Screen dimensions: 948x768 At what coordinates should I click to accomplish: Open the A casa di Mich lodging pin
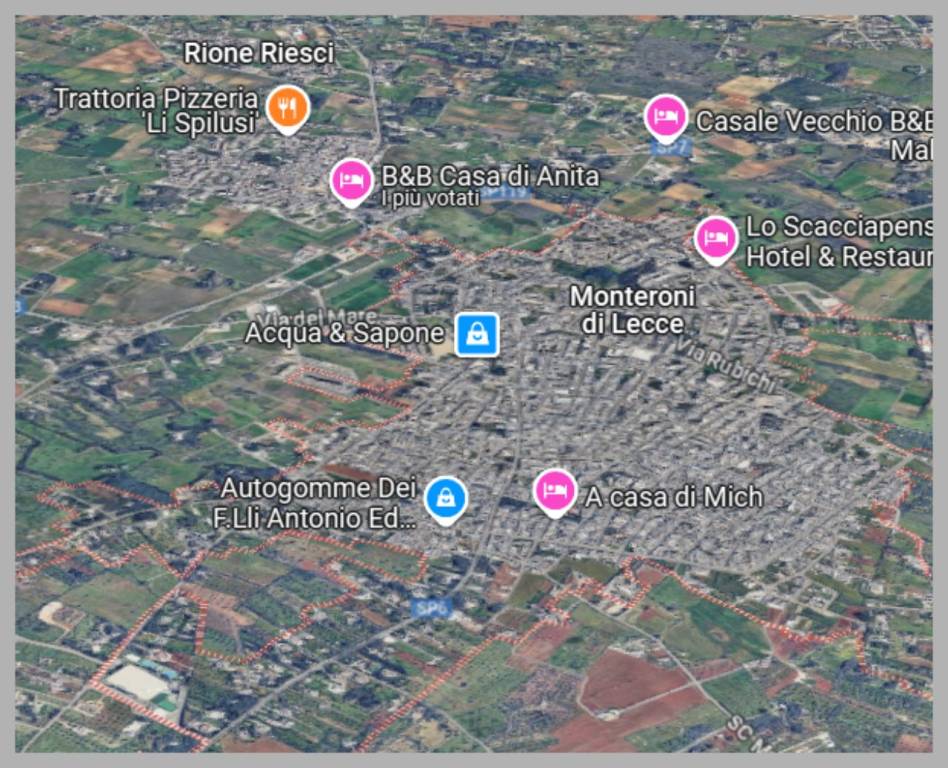coord(555,490)
